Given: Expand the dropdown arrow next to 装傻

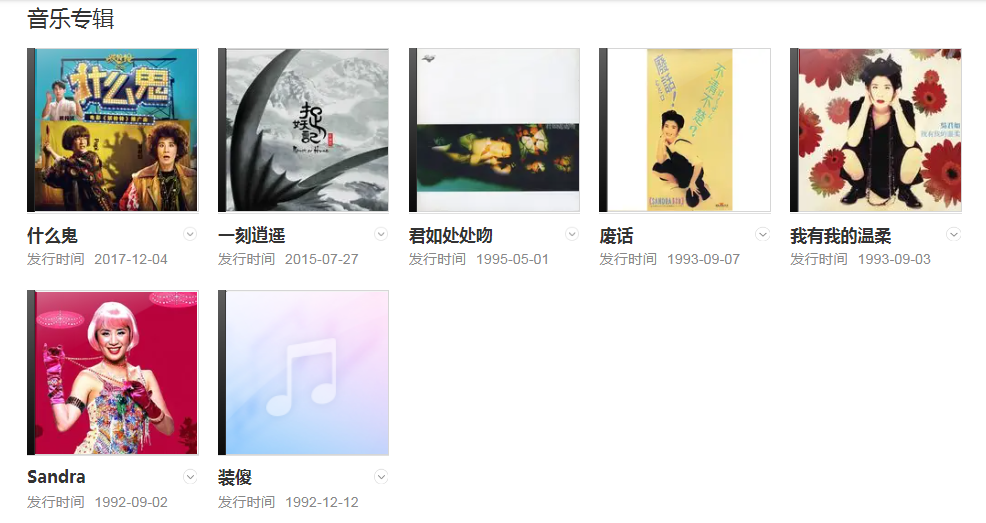Looking at the screenshot, I should [381, 476].
